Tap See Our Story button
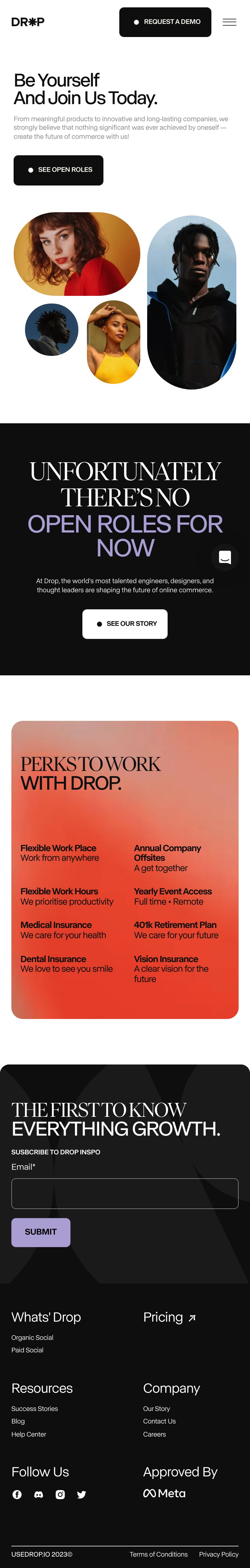 click(125, 624)
